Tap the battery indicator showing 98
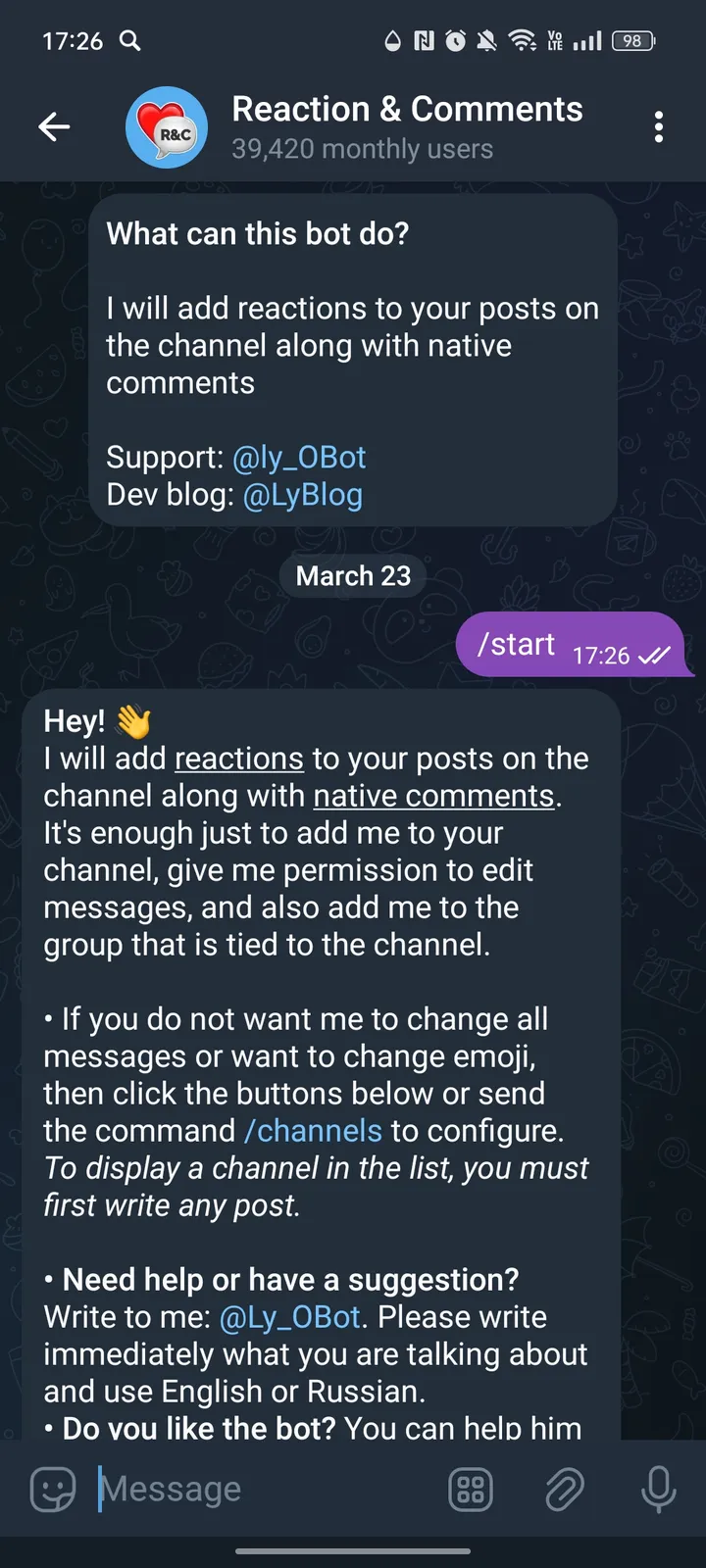 631,41
